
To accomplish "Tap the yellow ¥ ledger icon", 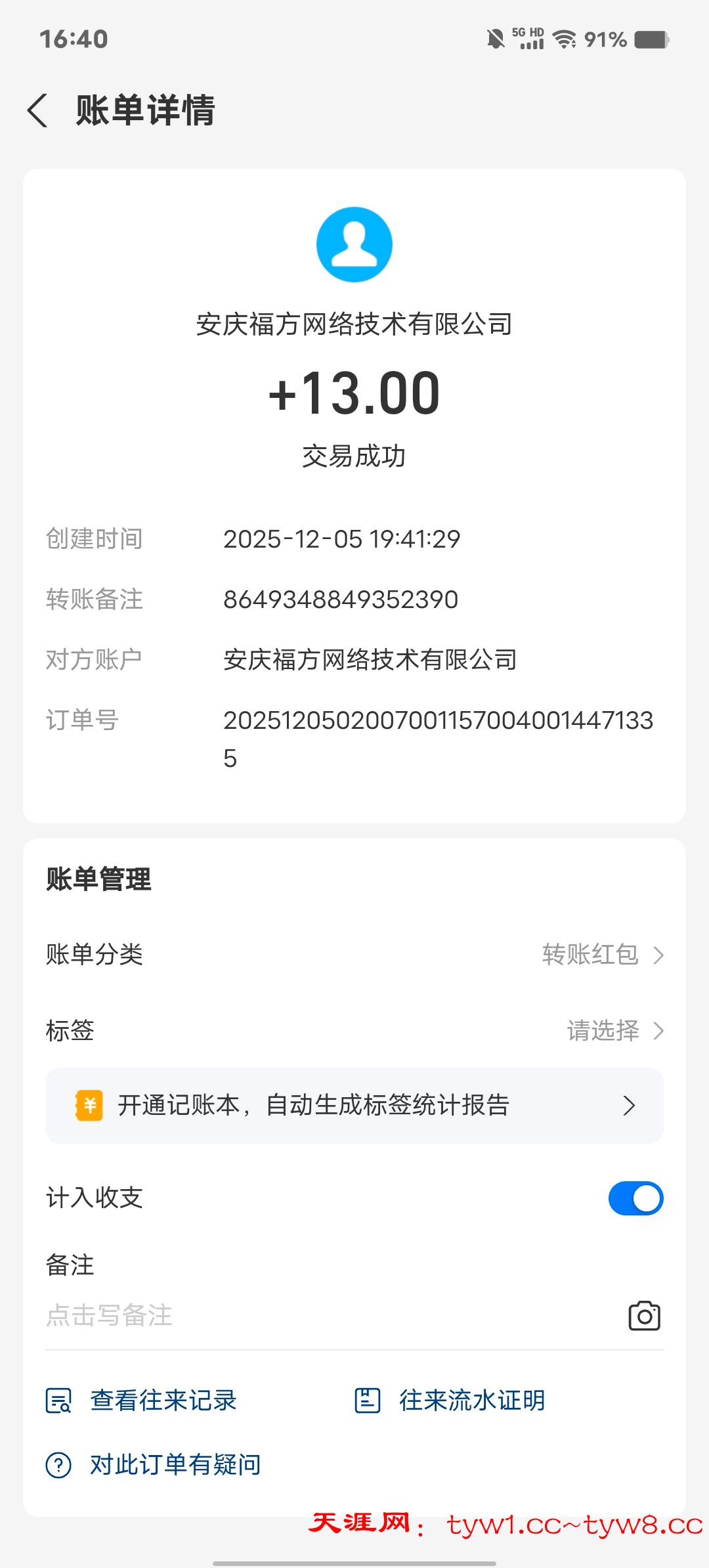I will [90, 1104].
